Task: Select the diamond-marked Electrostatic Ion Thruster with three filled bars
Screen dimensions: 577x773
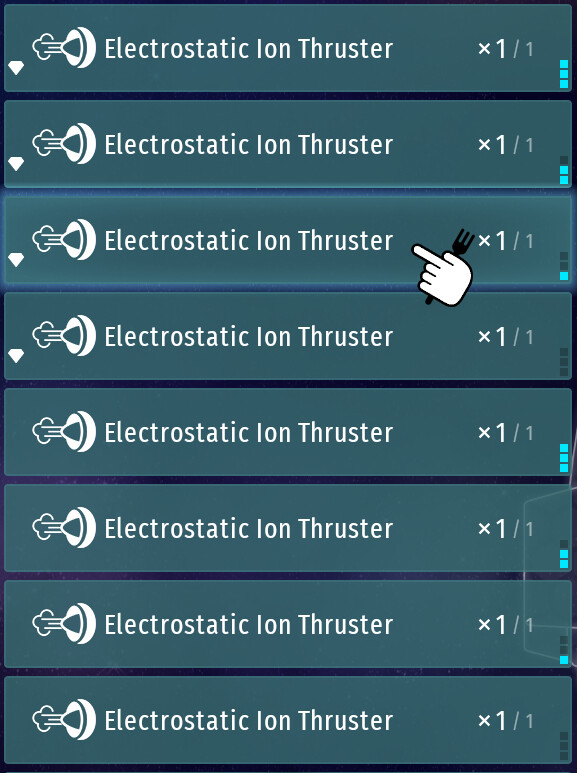Action: pos(288,48)
